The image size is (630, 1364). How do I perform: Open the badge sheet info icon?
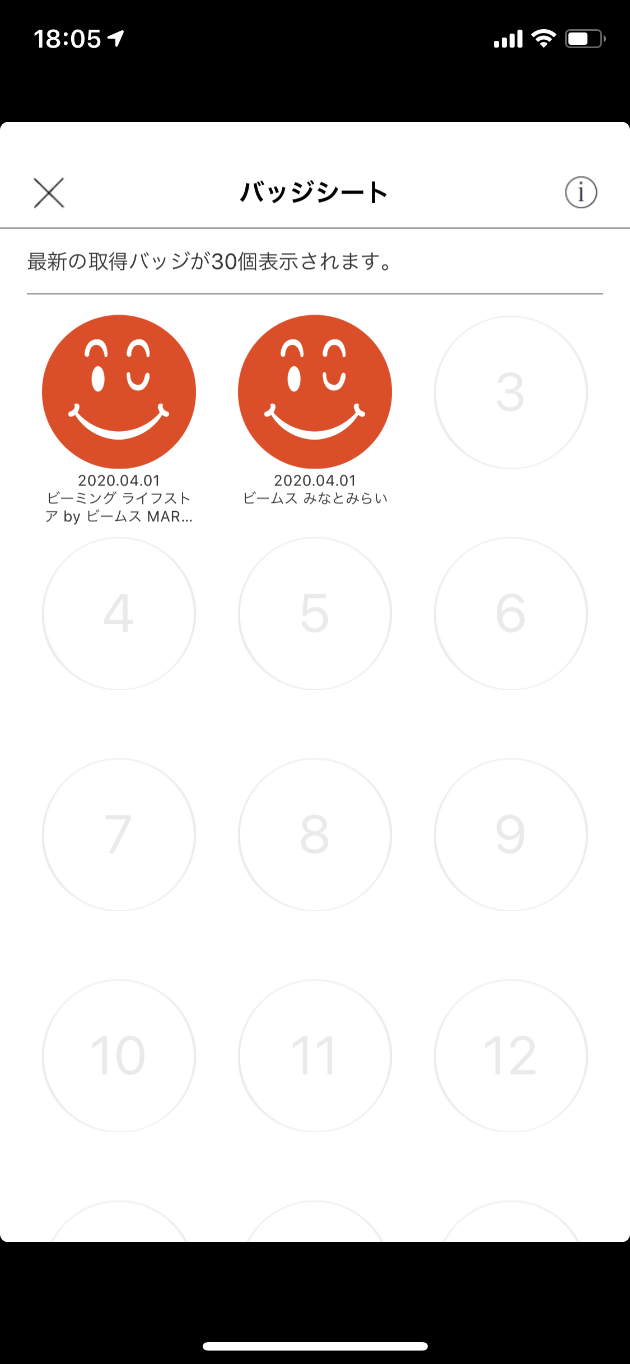581,192
